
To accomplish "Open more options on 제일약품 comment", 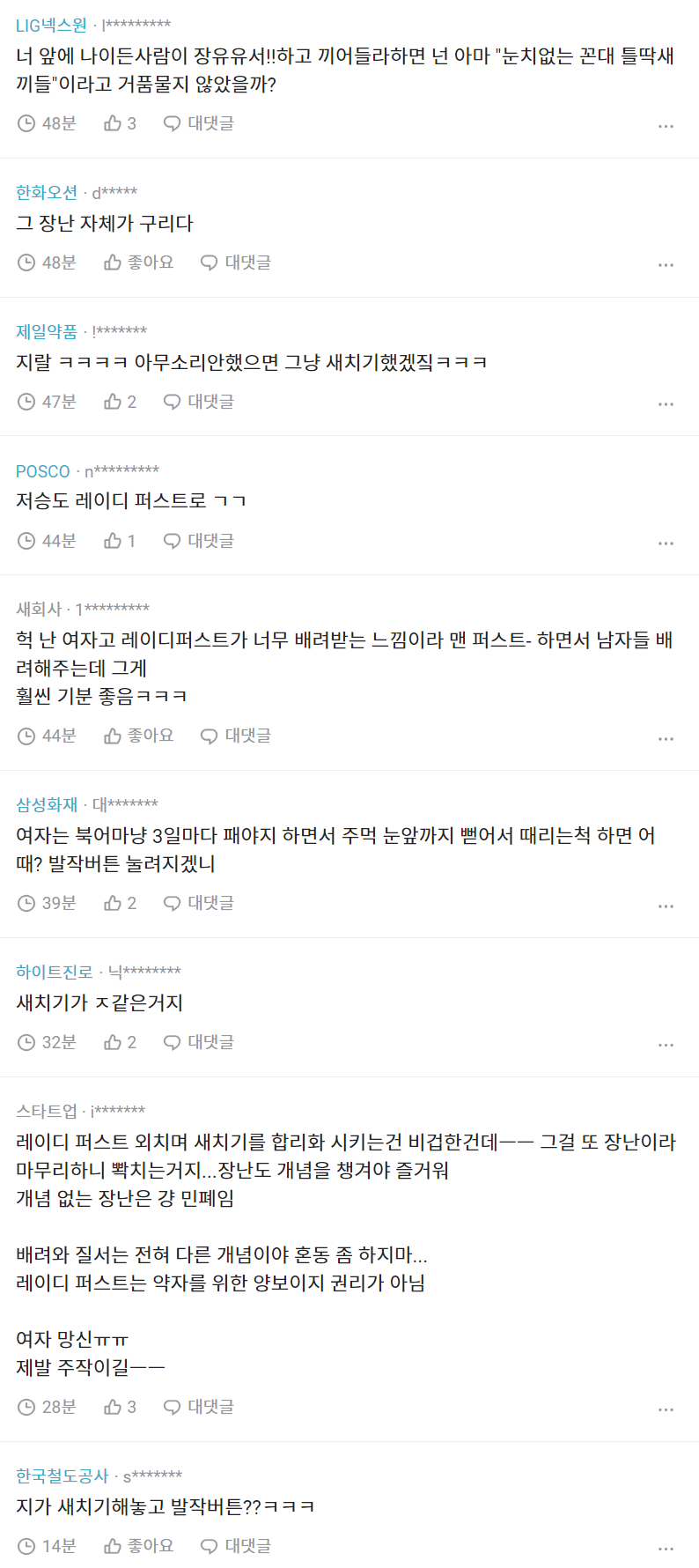I will point(666,404).
